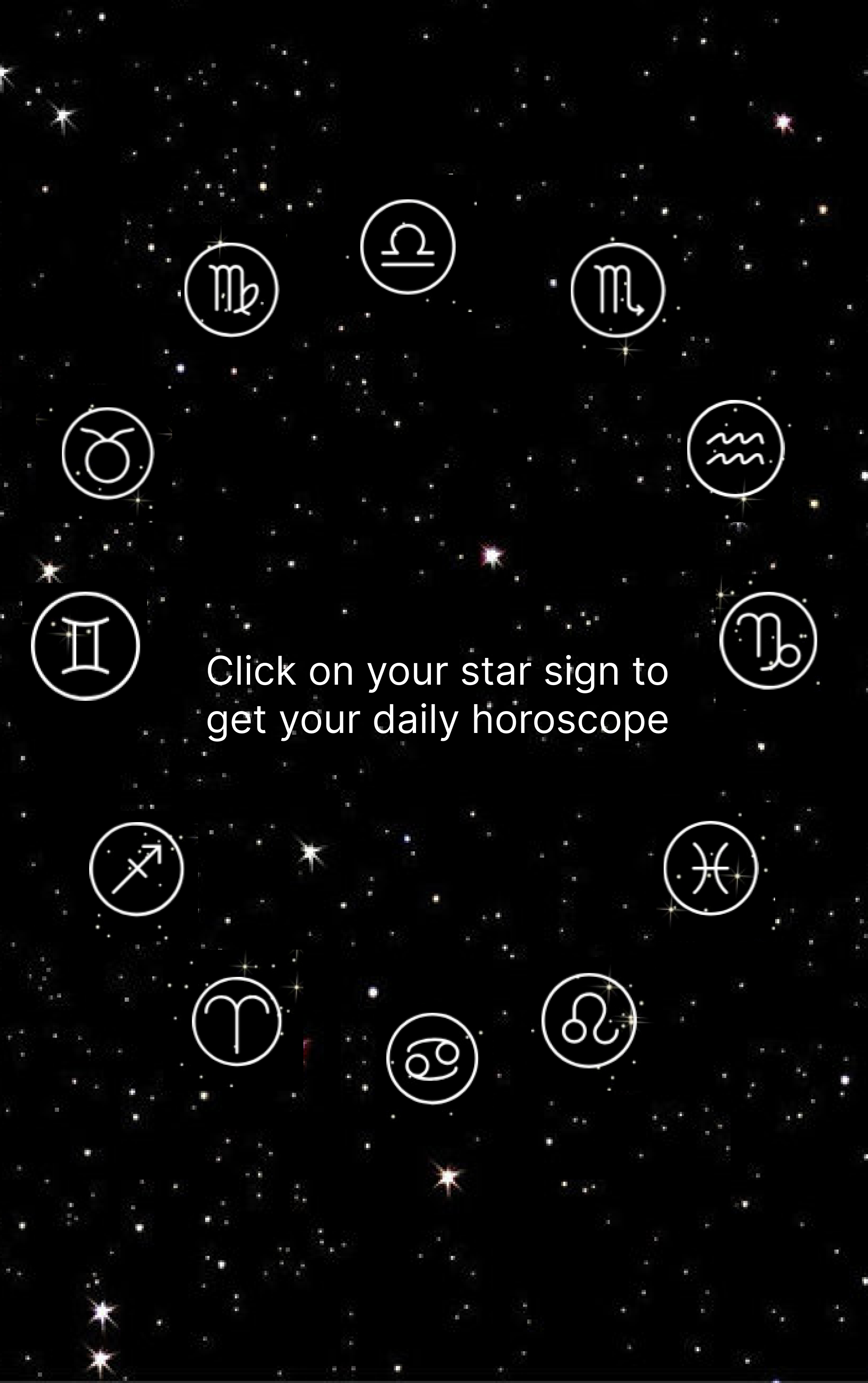Screen dimensions: 868x1383
Task: Open the Leo sign horoscope
Action: 589,1020
